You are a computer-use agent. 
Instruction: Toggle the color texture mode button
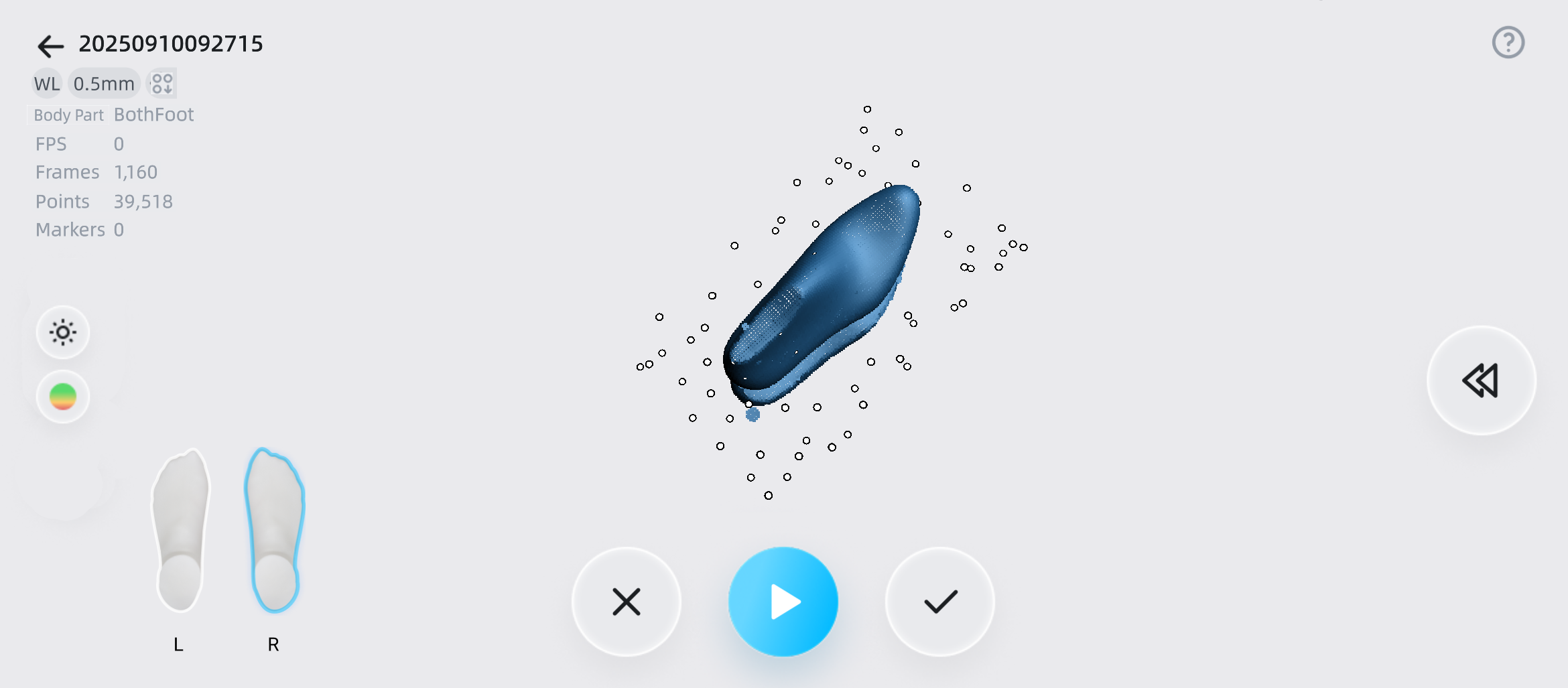pos(63,397)
